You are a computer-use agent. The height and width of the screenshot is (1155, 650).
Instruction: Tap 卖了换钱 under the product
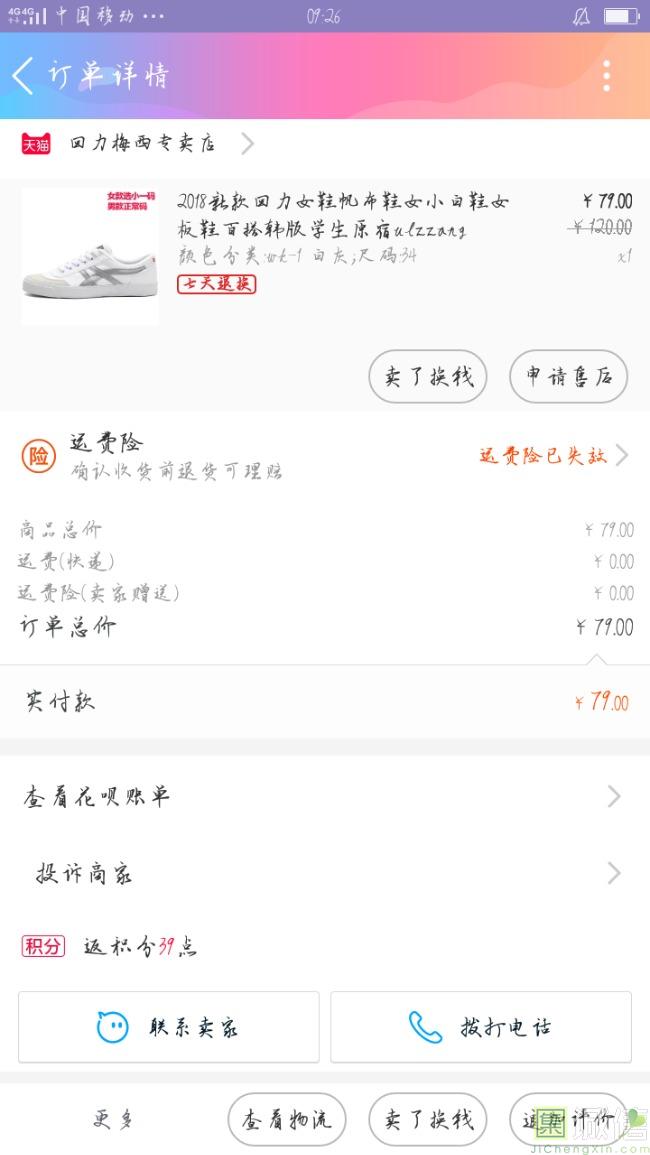(x=428, y=377)
